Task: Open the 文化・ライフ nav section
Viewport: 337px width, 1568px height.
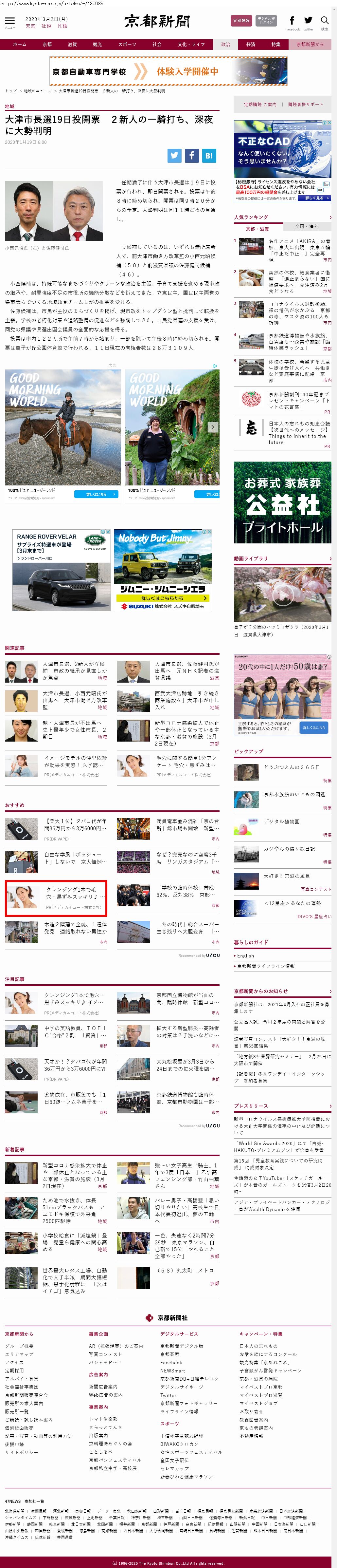Action: point(191,45)
